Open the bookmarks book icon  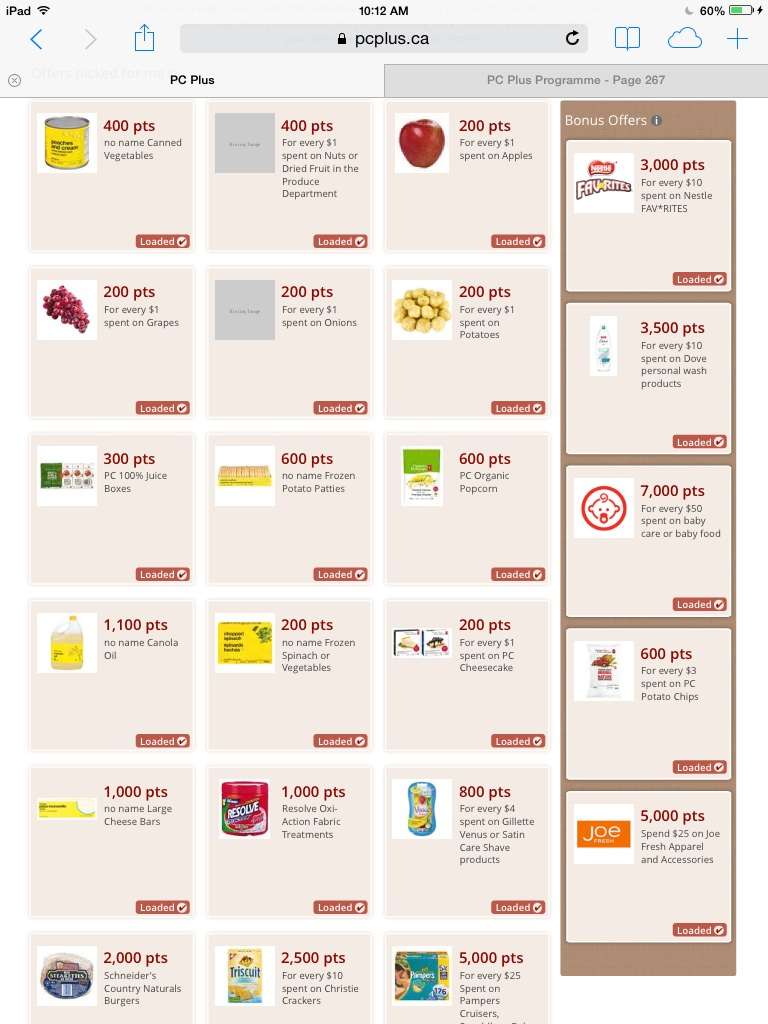[627, 39]
